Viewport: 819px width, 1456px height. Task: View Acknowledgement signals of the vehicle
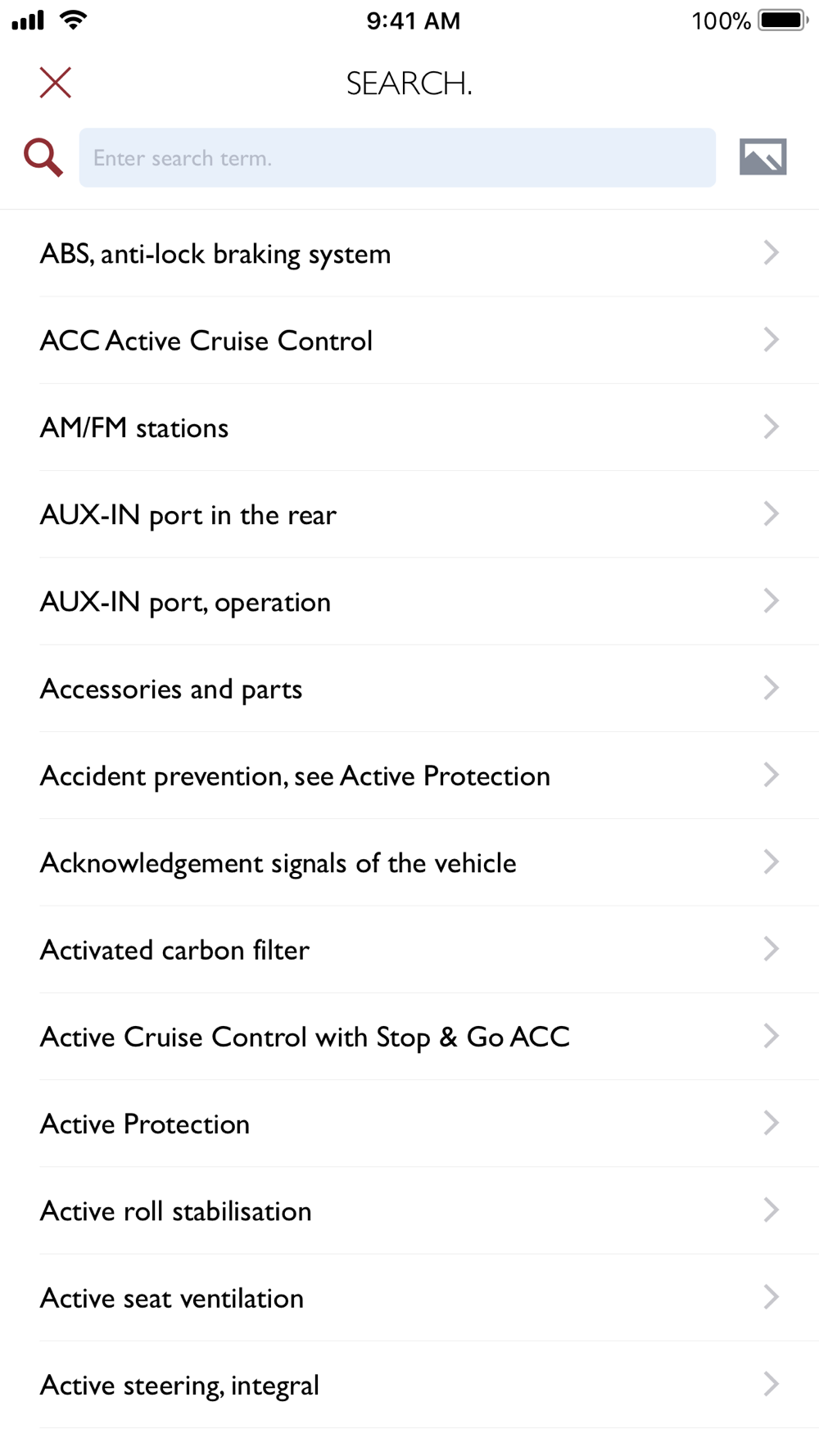(409, 862)
